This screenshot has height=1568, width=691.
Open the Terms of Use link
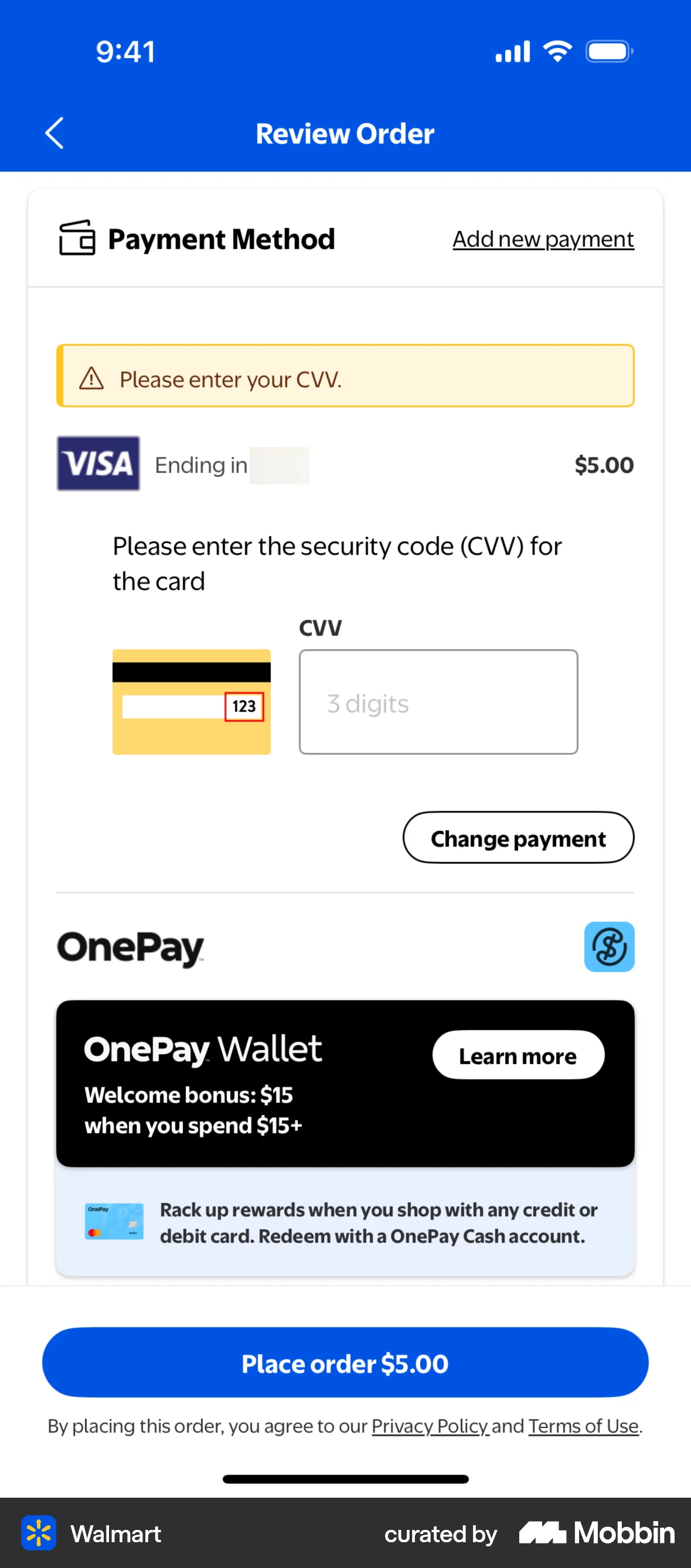click(x=582, y=1426)
